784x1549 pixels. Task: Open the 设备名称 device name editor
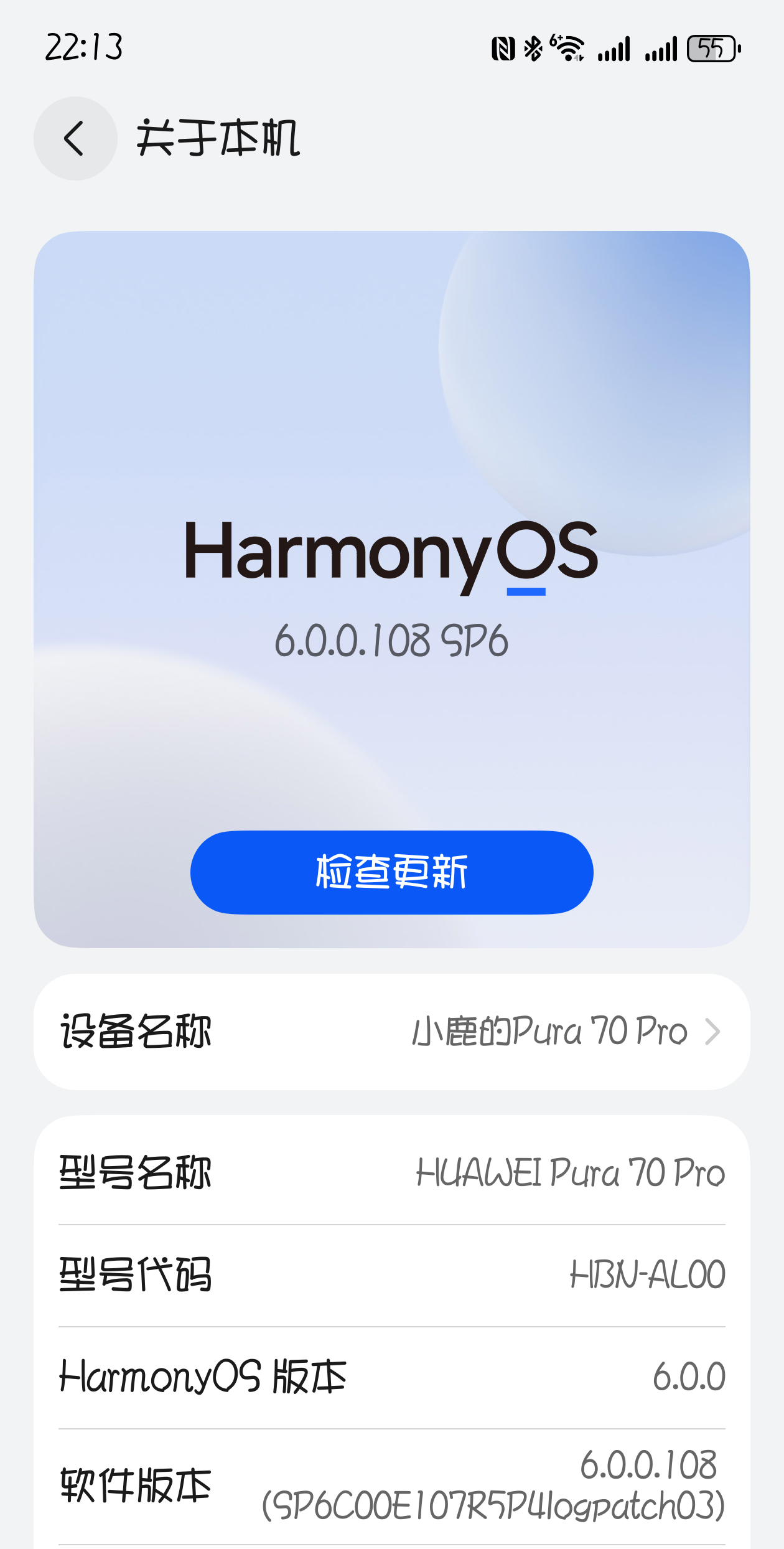point(391,1032)
